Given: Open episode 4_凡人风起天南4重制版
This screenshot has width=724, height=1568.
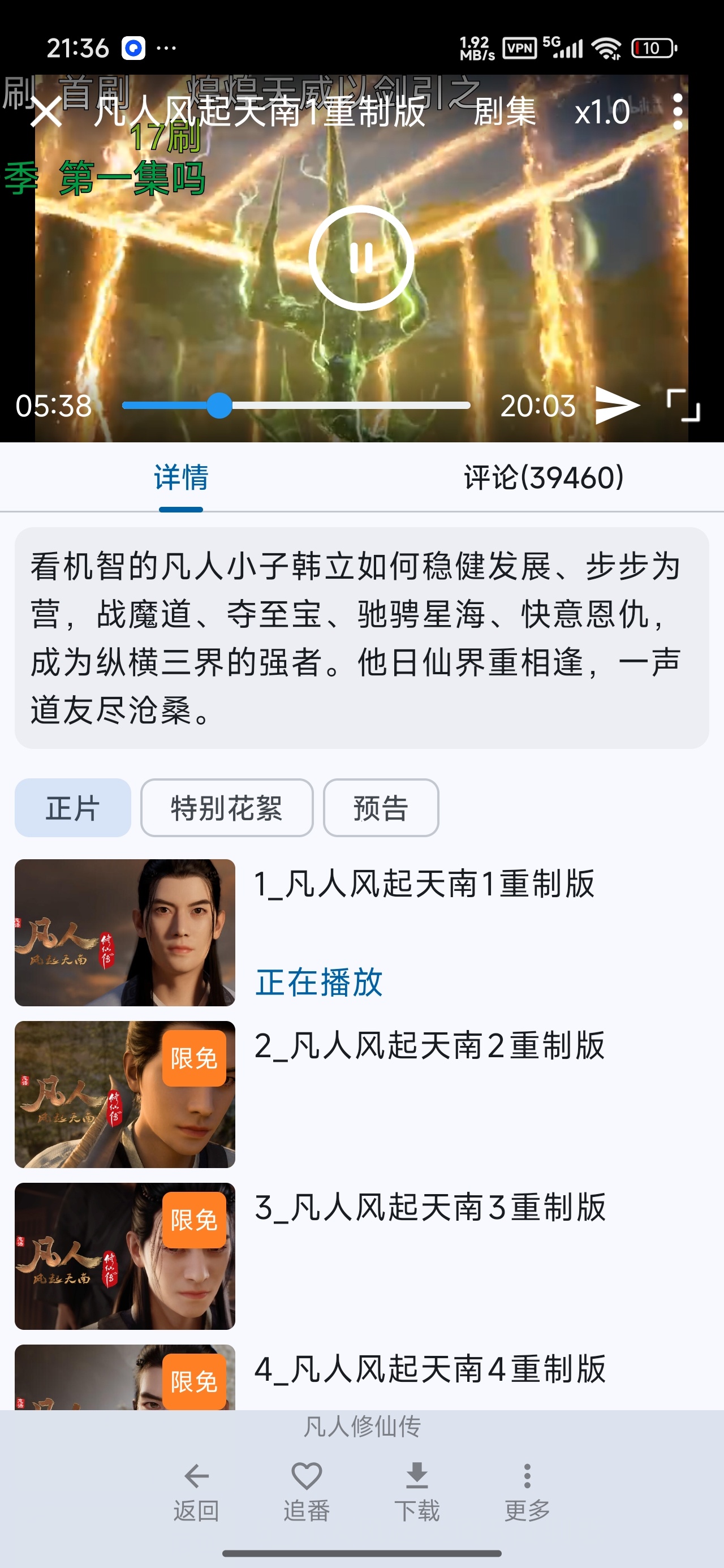Looking at the screenshot, I should (361, 1377).
